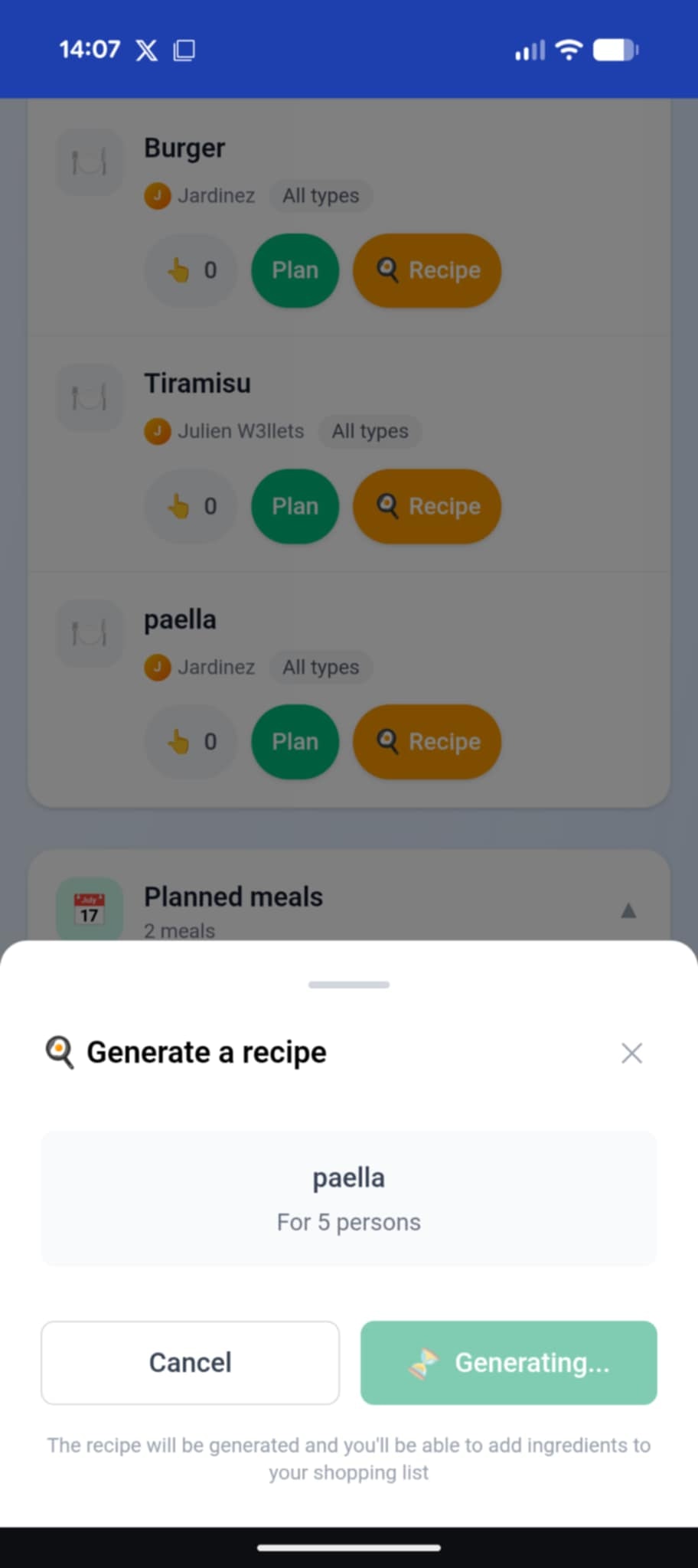Close the Generate a recipe dialog

(631, 1053)
